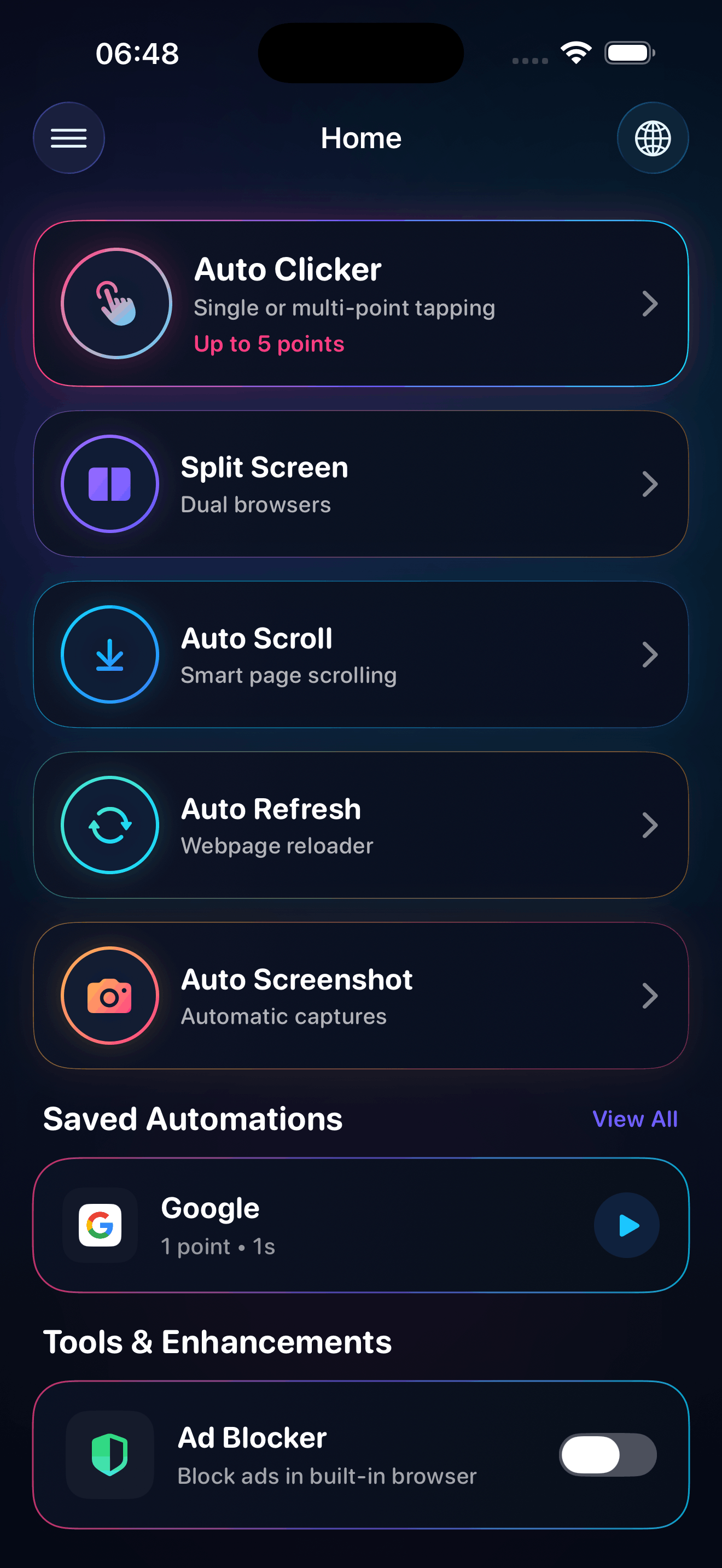This screenshot has height=1568, width=722.
Task: Open the Auto Scroll feature card
Action: click(x=361, y=654)
